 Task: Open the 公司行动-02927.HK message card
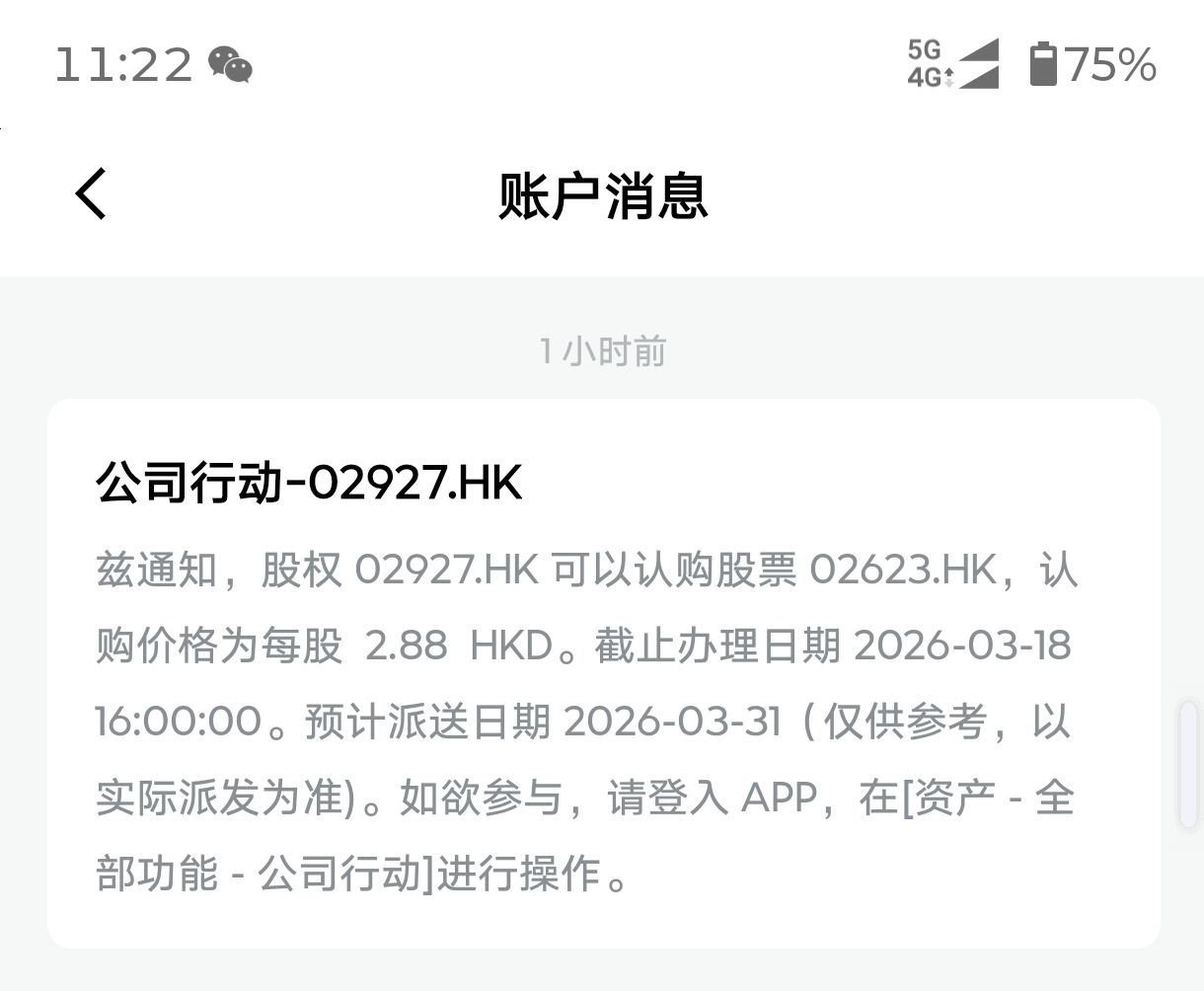coord(603,673)
